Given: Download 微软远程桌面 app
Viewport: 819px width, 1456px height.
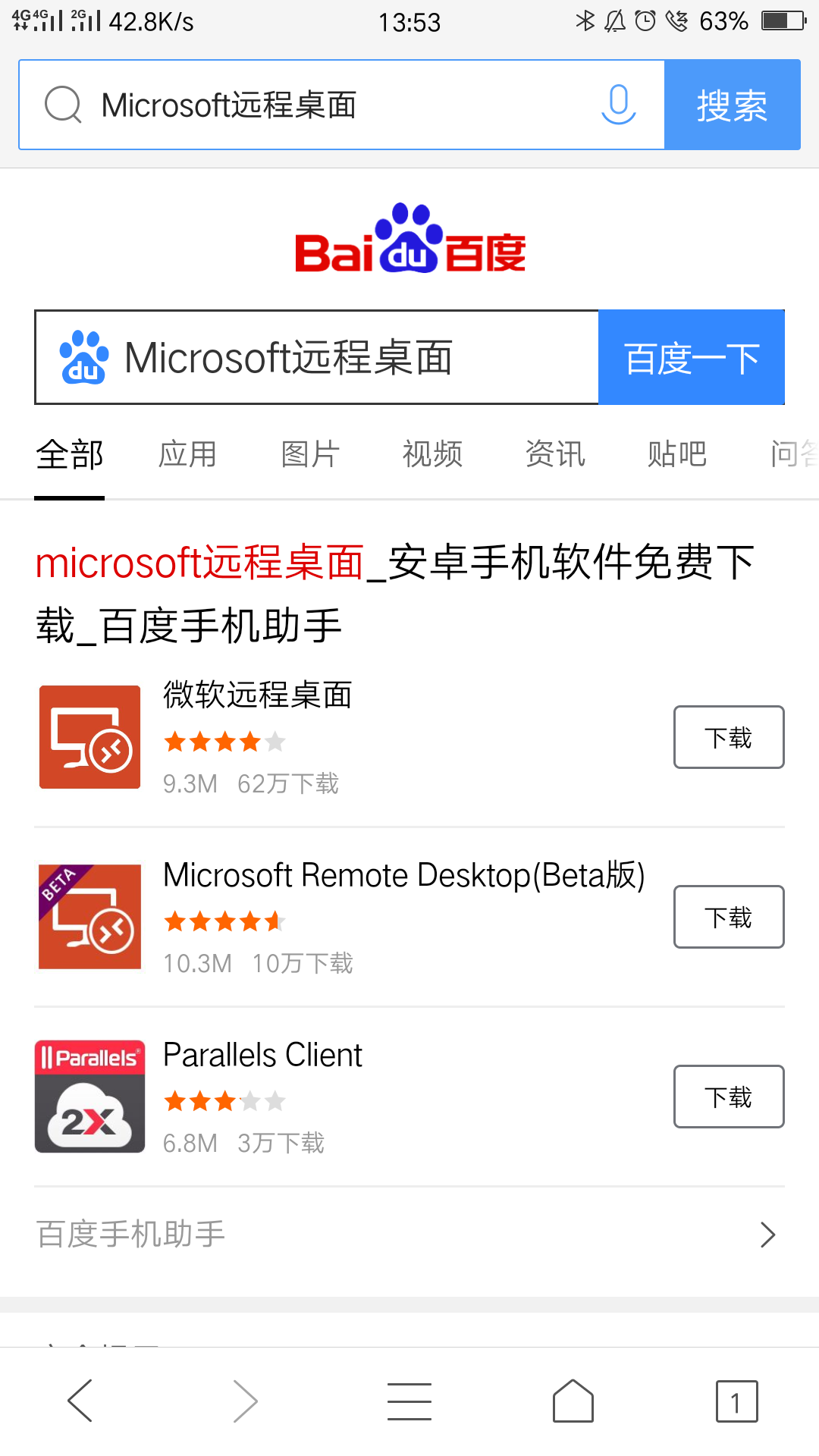Looking at the screenshot, I should pos(729,737).
